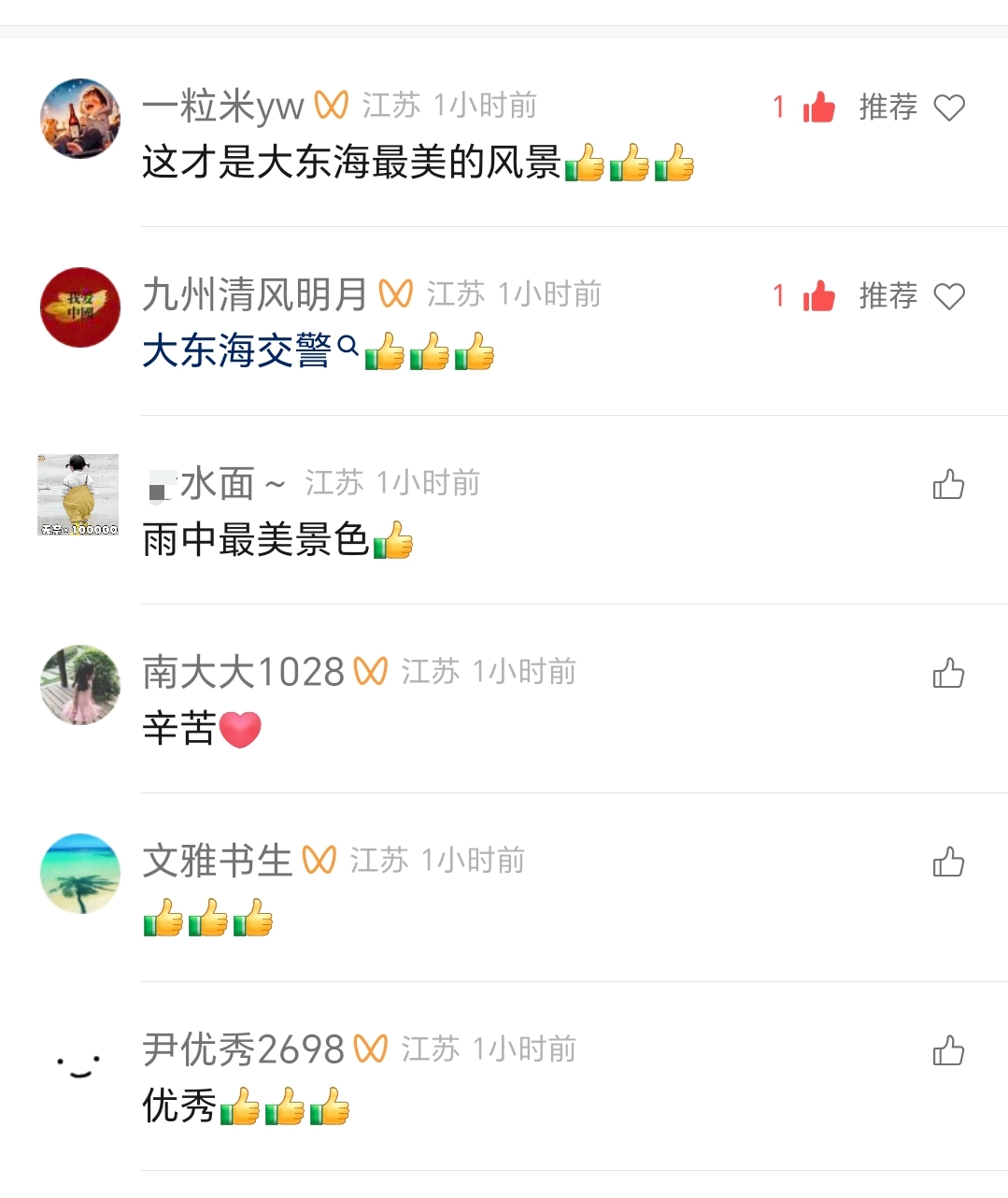Unlike the comment by 一粒米yw
The width and height of the screenshot is (1008, 1198).
click(x=818, y=107)
